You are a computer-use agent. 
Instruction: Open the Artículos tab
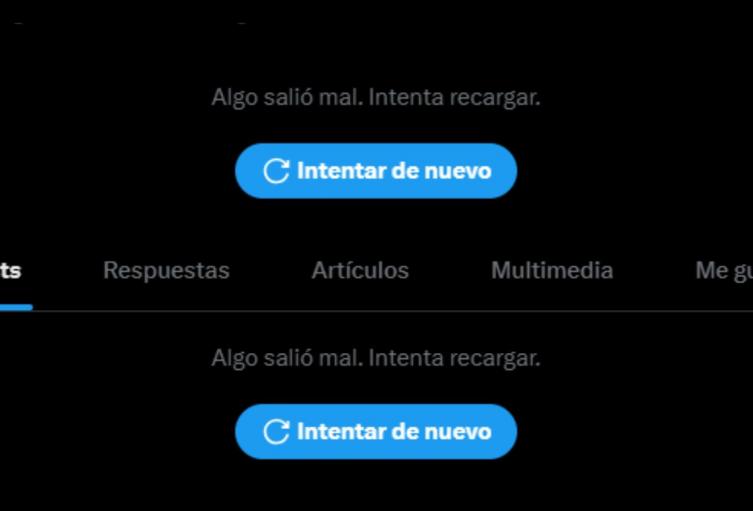point(360,271)
